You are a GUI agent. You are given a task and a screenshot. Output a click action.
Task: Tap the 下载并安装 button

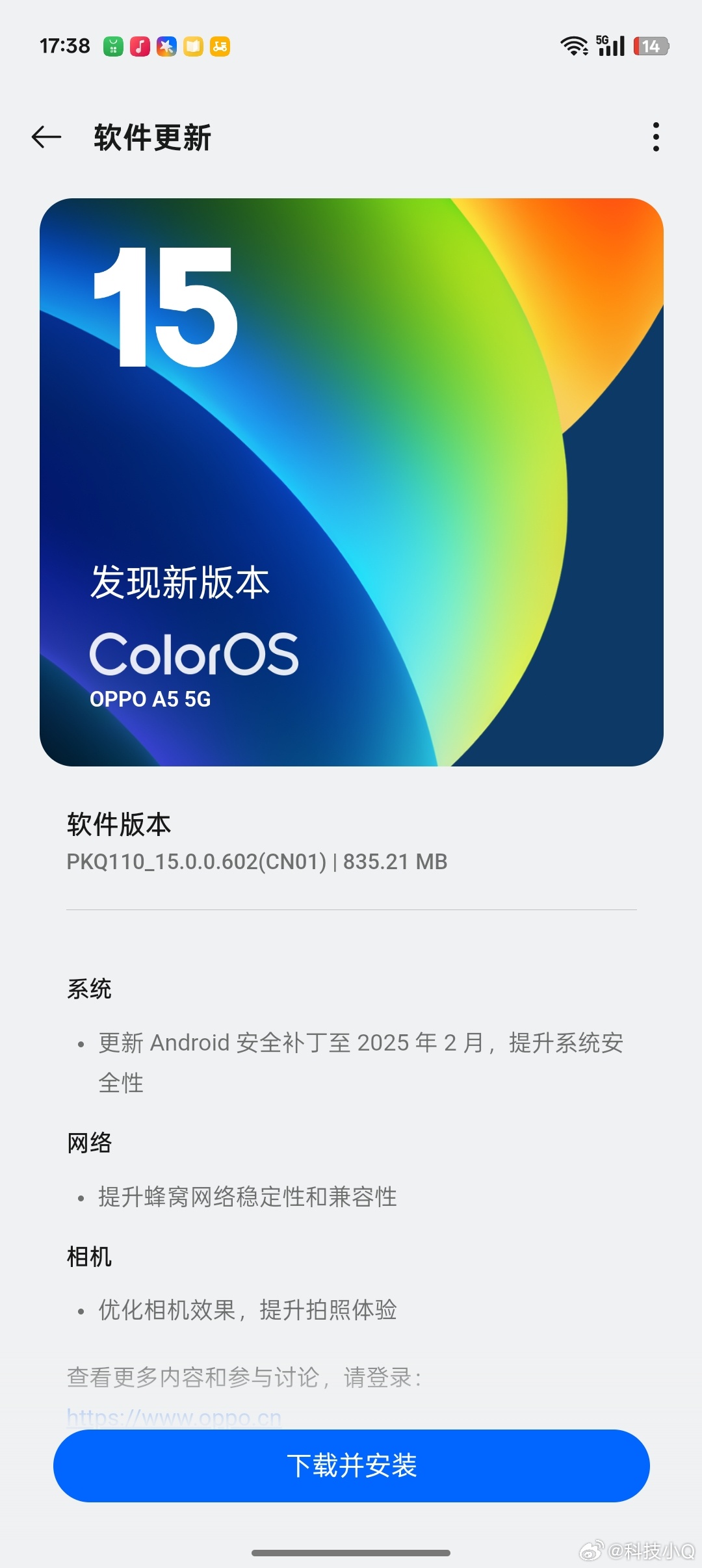351,1465
